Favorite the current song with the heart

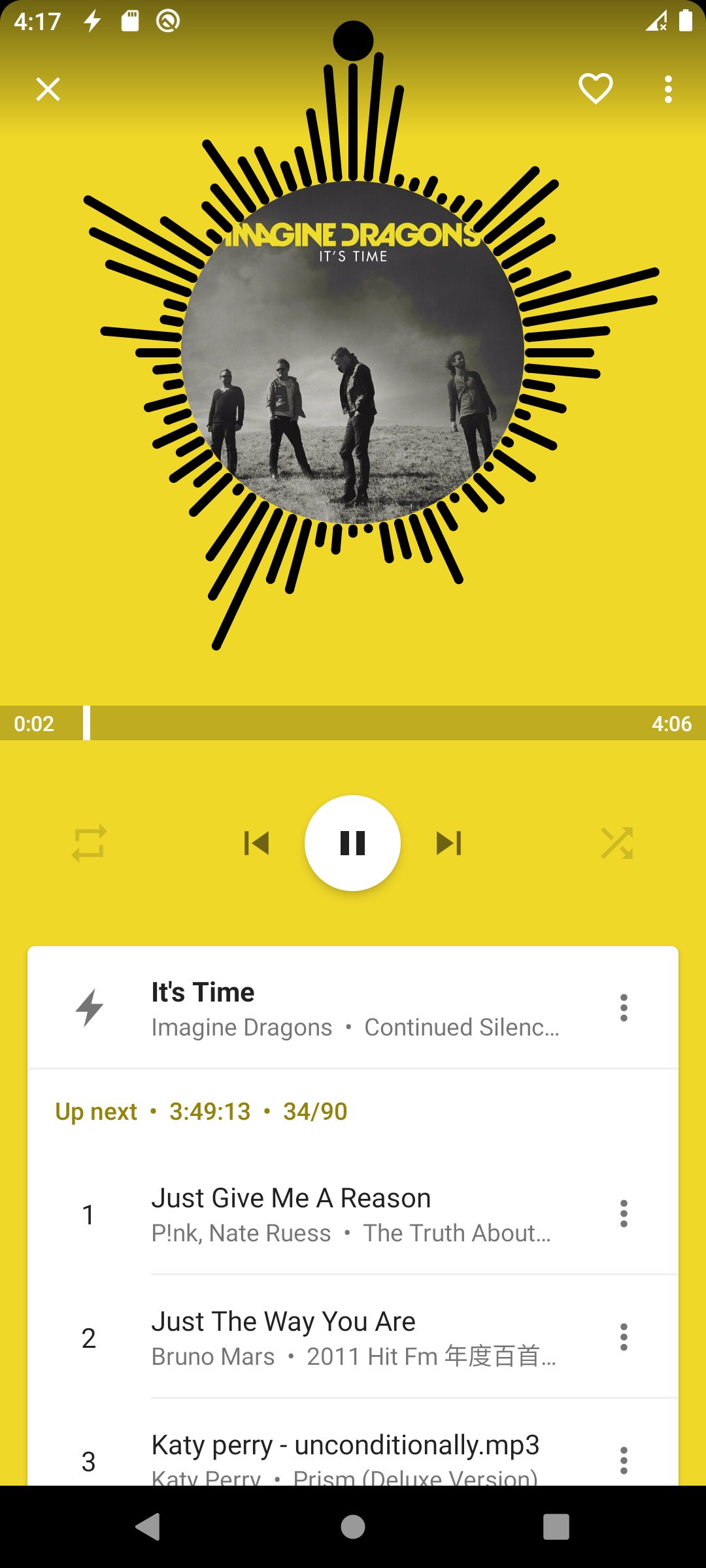[x=596, y=89]
